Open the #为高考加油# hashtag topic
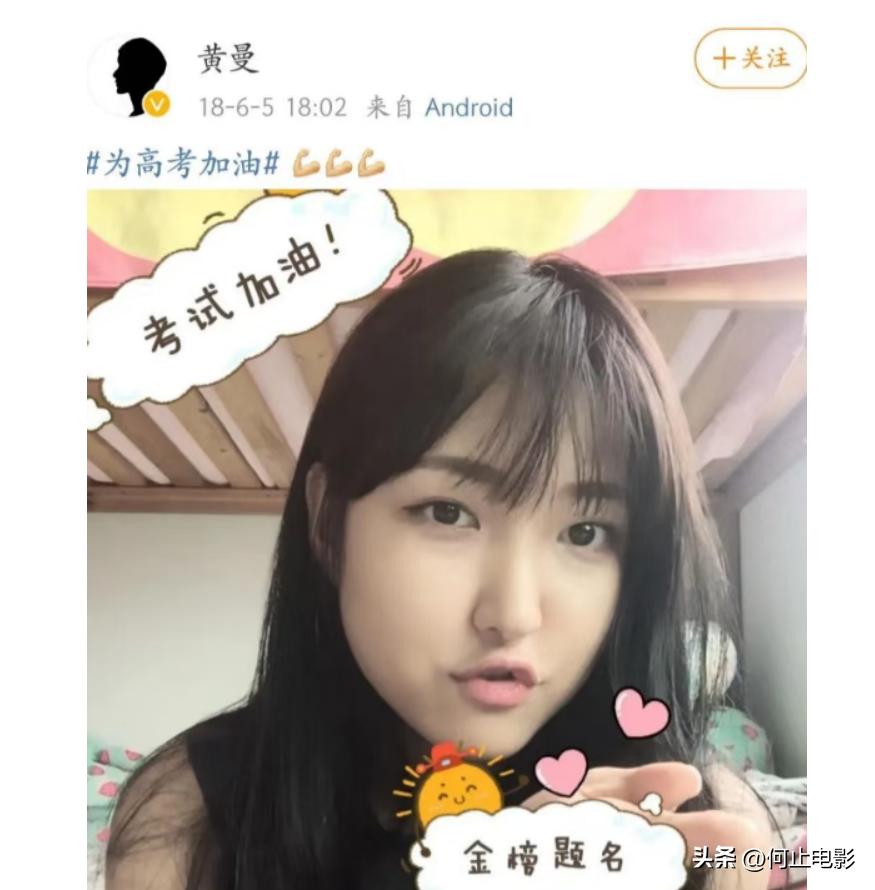The image size is (875, 890). tap(183, 163)
